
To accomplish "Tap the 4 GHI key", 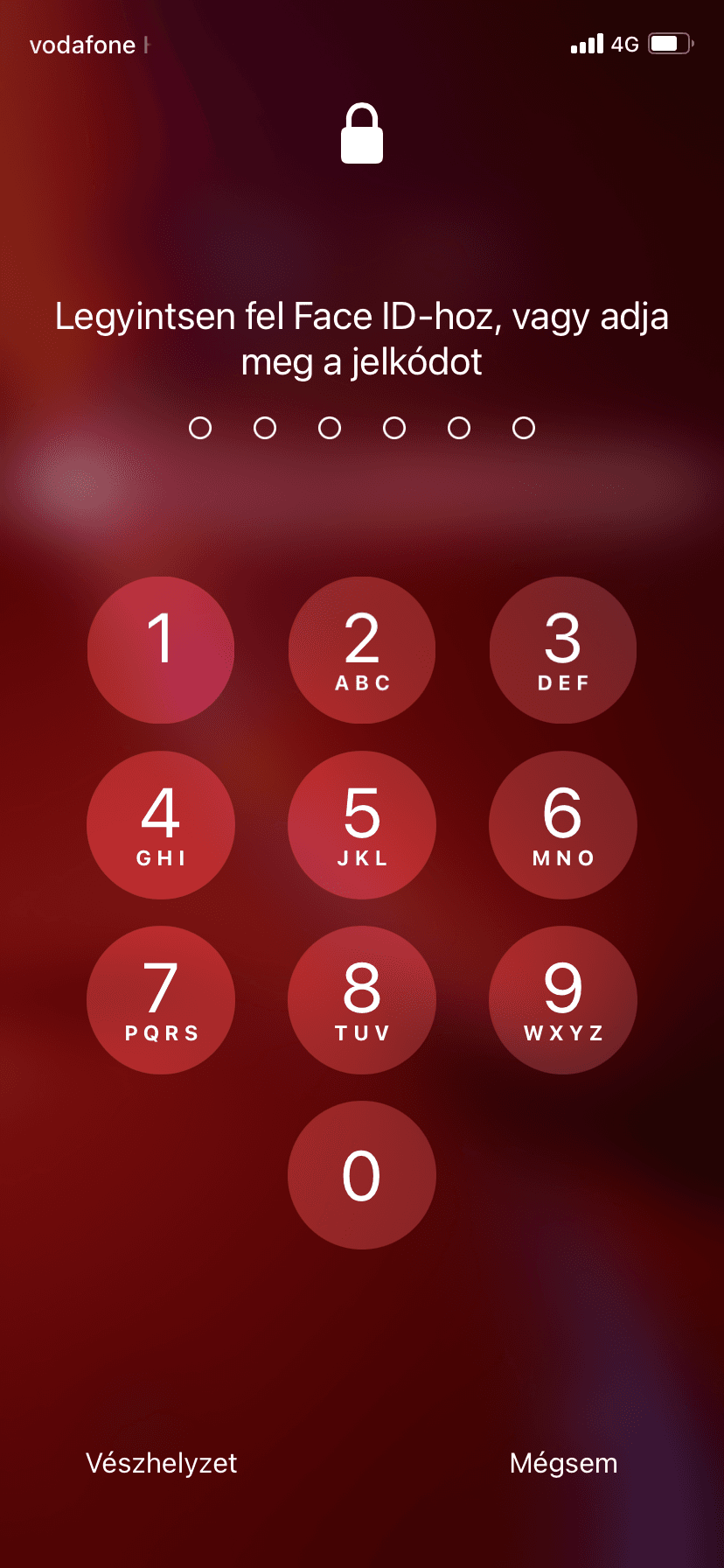I will 161,825.
